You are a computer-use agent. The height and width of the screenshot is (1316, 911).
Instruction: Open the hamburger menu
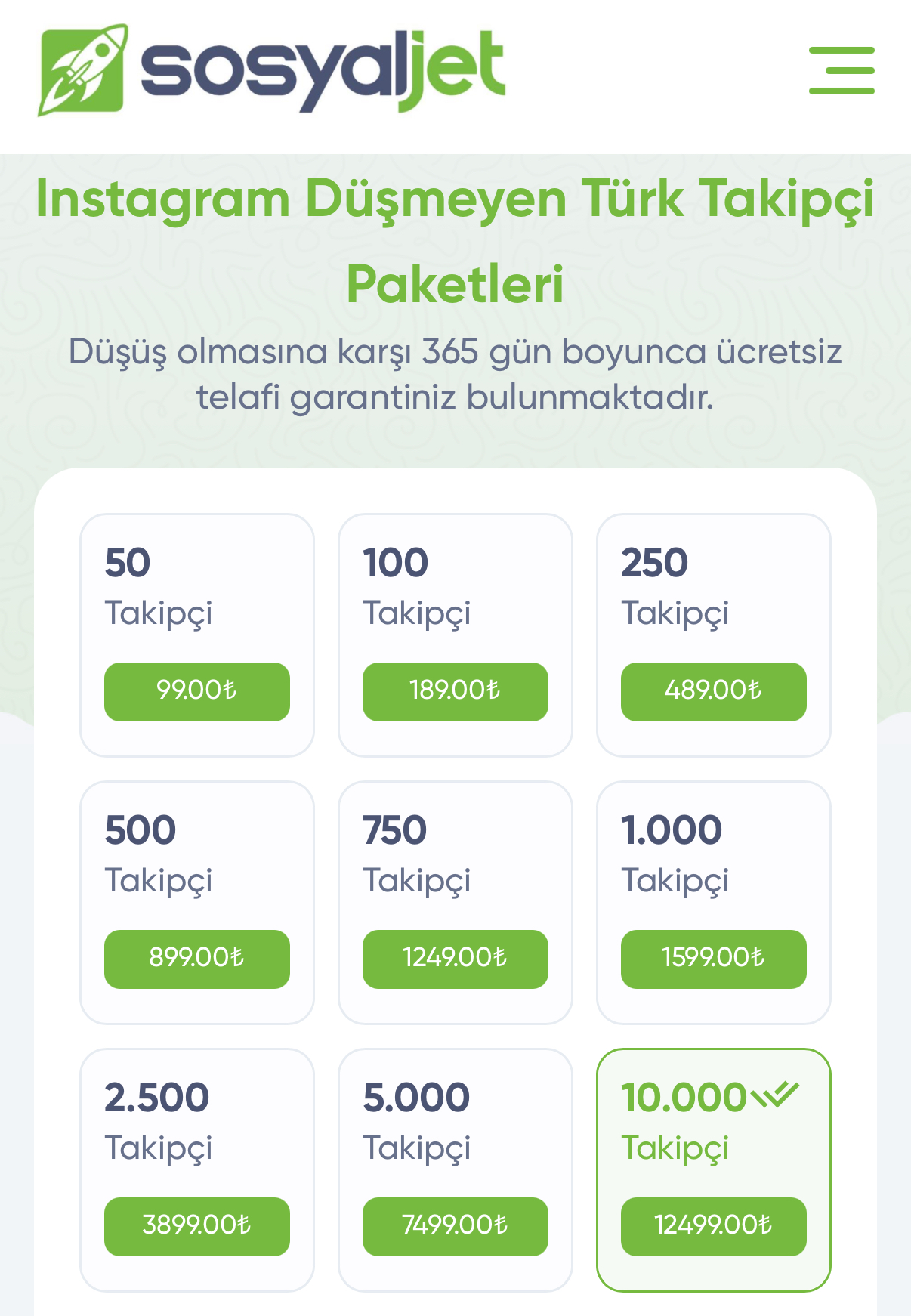pyautogui.click(x=842, y=71)
